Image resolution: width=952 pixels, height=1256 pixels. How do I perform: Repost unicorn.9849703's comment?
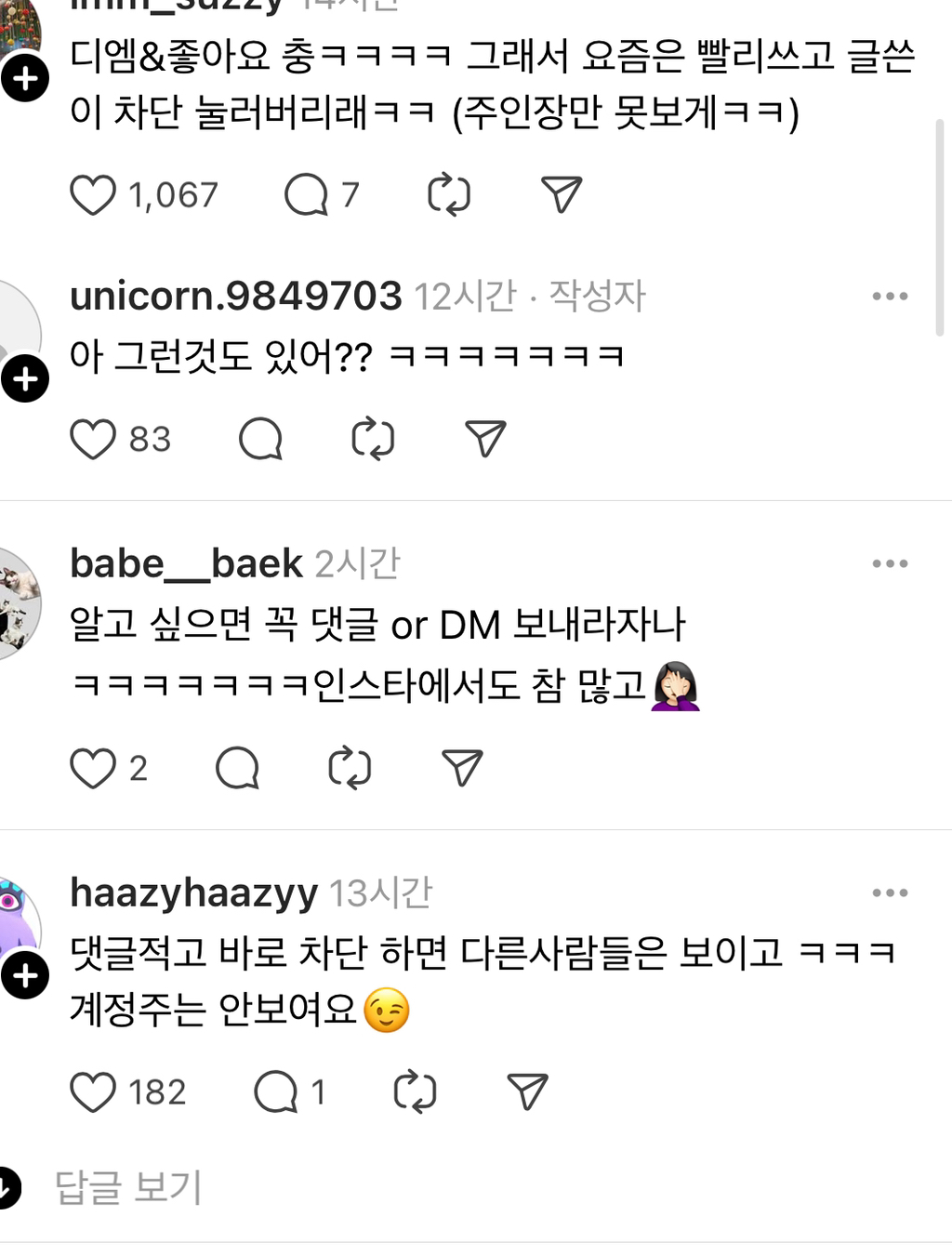click(x=373, y=440)
